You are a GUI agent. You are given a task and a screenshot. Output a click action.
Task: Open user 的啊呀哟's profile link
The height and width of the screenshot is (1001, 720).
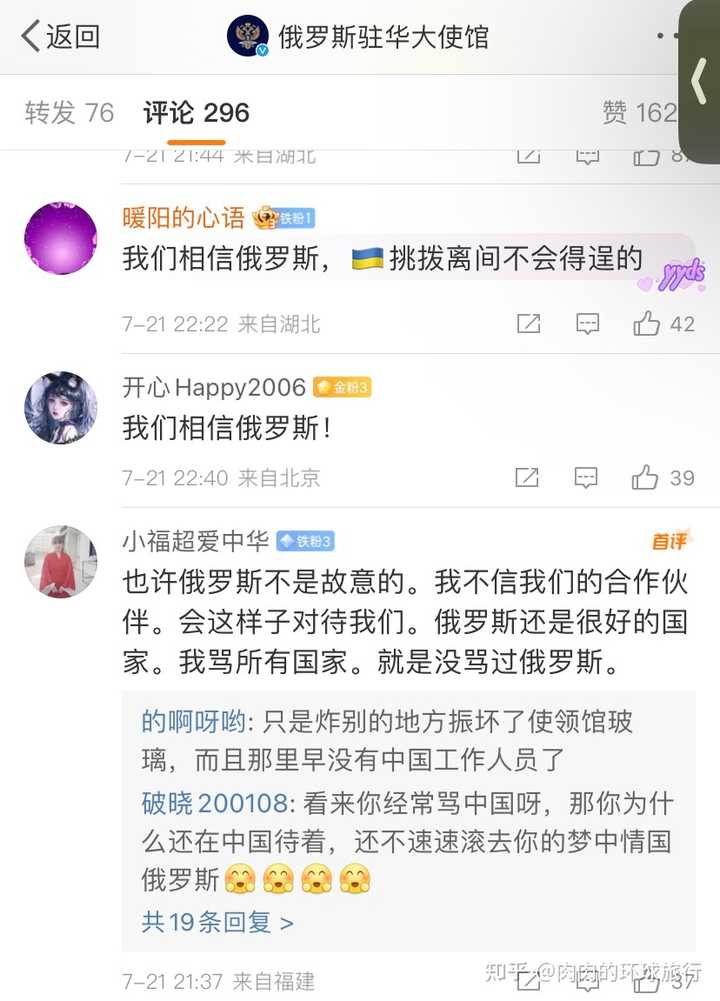(x=192, y=722)
